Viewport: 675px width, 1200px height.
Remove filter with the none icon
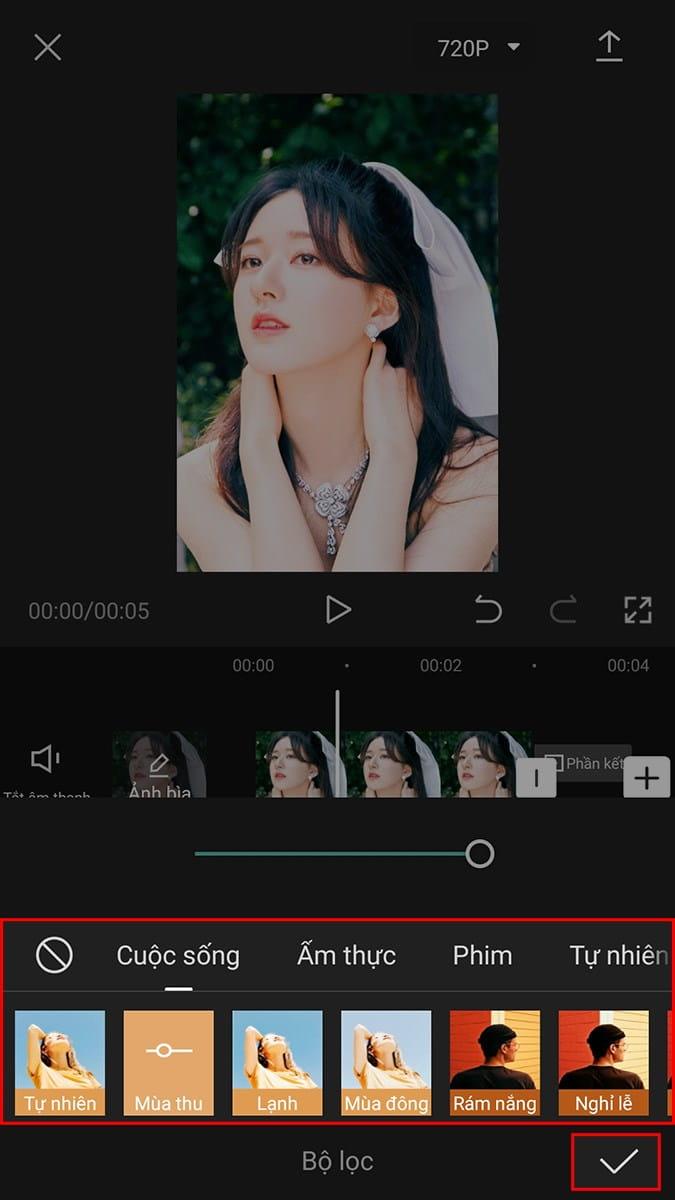[x=54, y=955]
